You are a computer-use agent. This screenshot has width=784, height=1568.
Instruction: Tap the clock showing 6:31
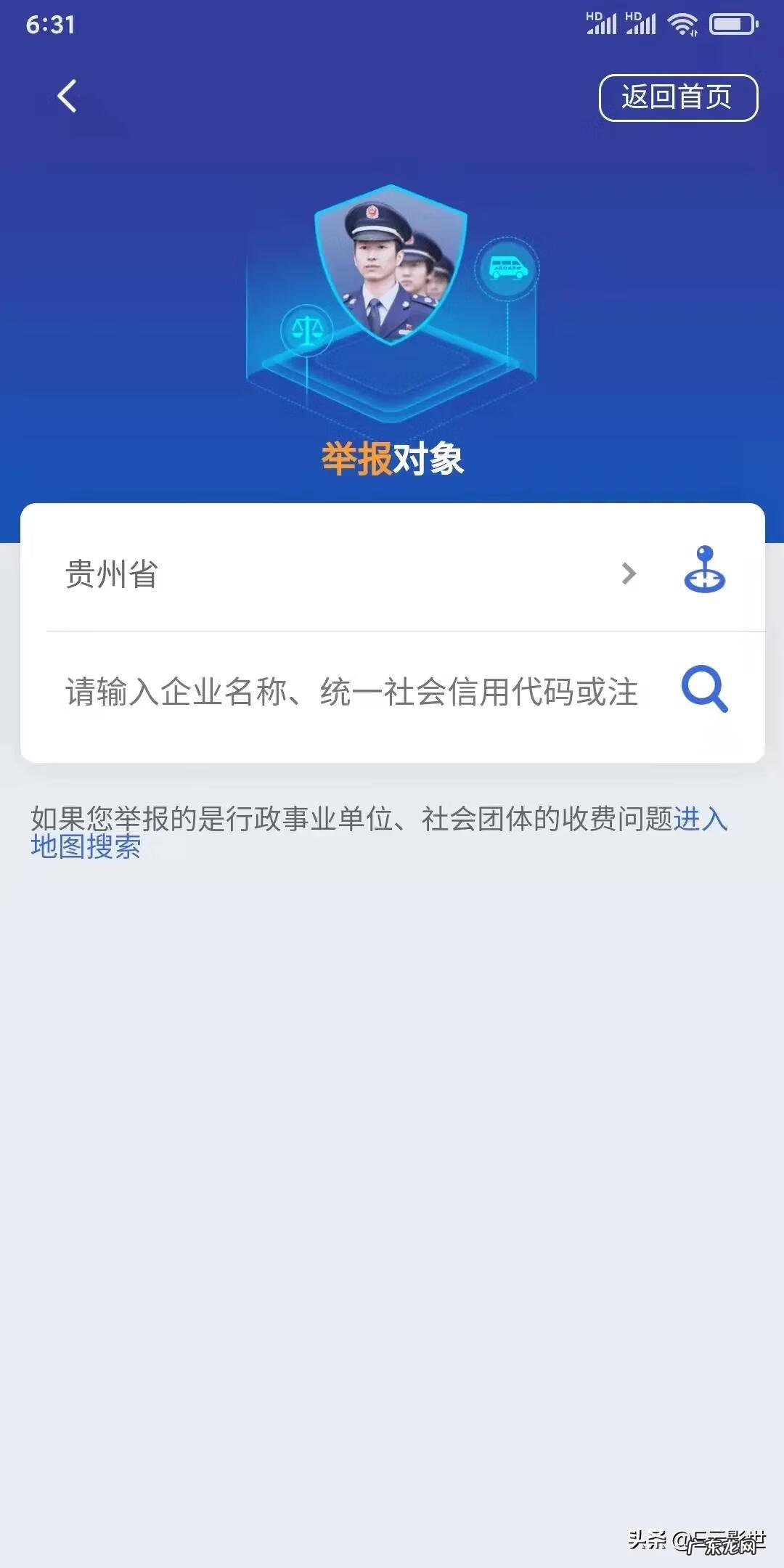click(48, 25)
